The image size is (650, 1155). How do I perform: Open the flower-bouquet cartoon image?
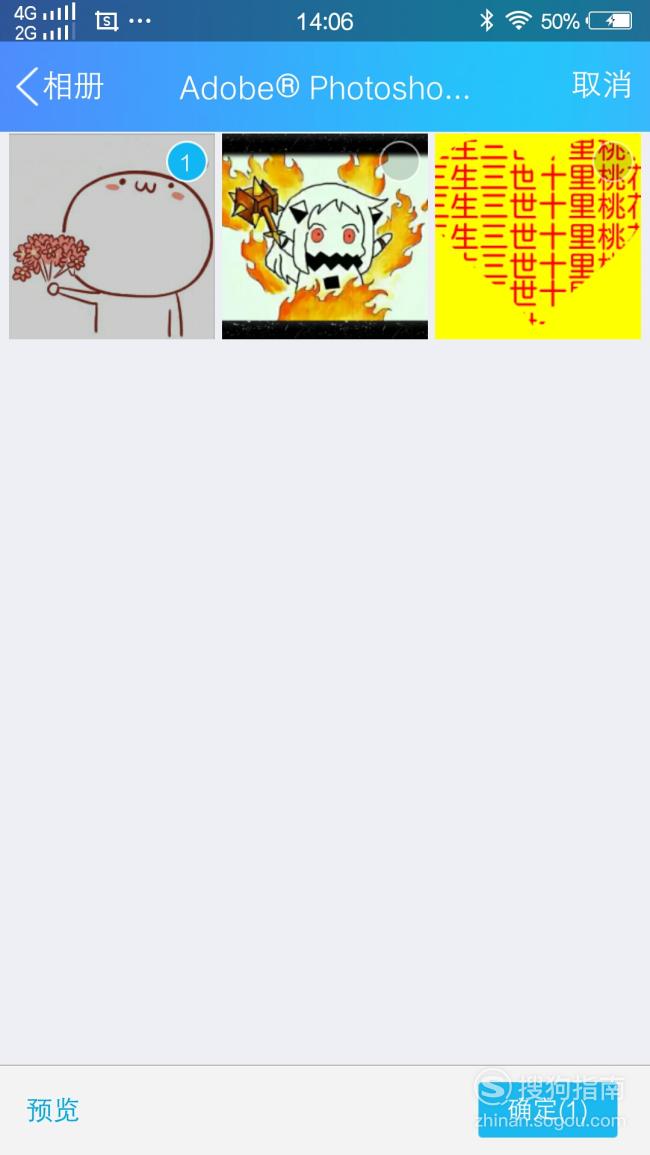point(112,236)
